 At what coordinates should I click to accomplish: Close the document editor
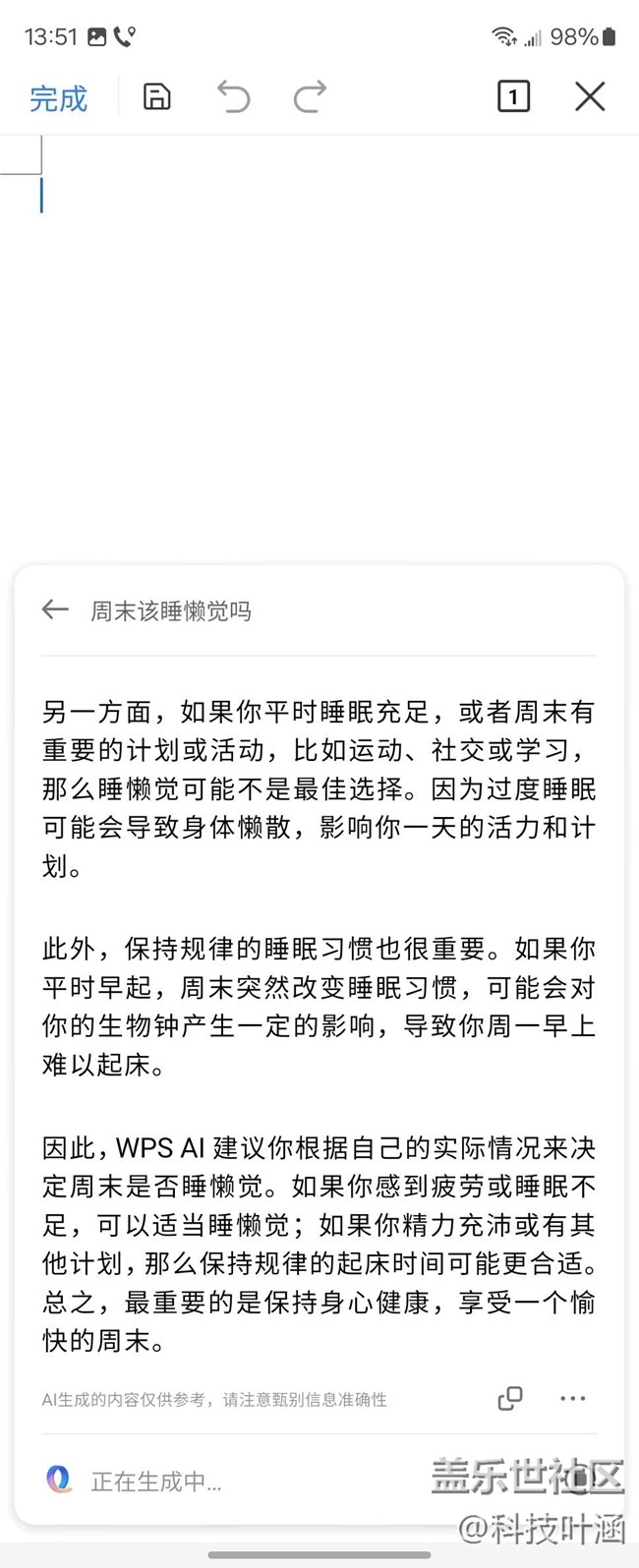(590, 96)
